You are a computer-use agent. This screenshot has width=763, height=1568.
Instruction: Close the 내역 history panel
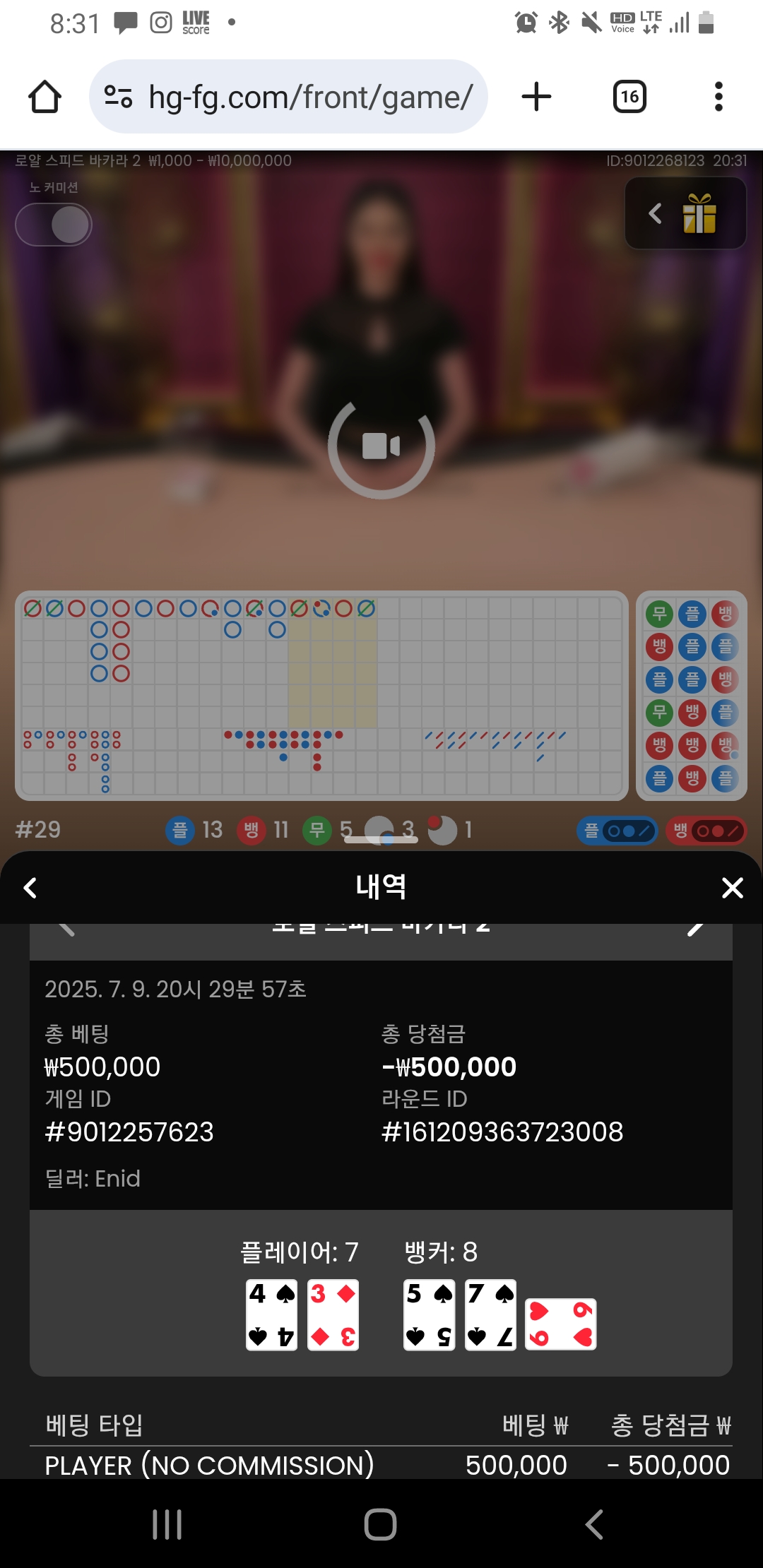733,888
